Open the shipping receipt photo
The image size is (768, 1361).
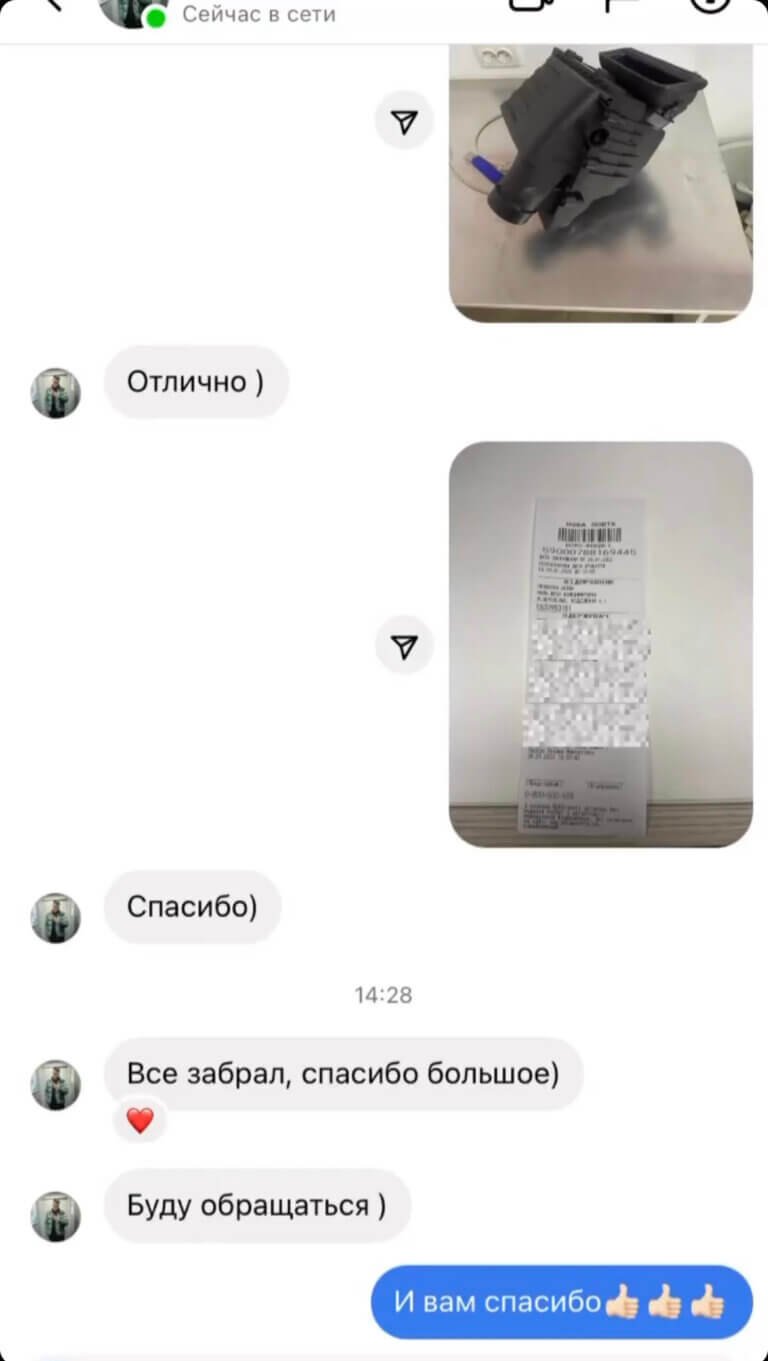600,645
